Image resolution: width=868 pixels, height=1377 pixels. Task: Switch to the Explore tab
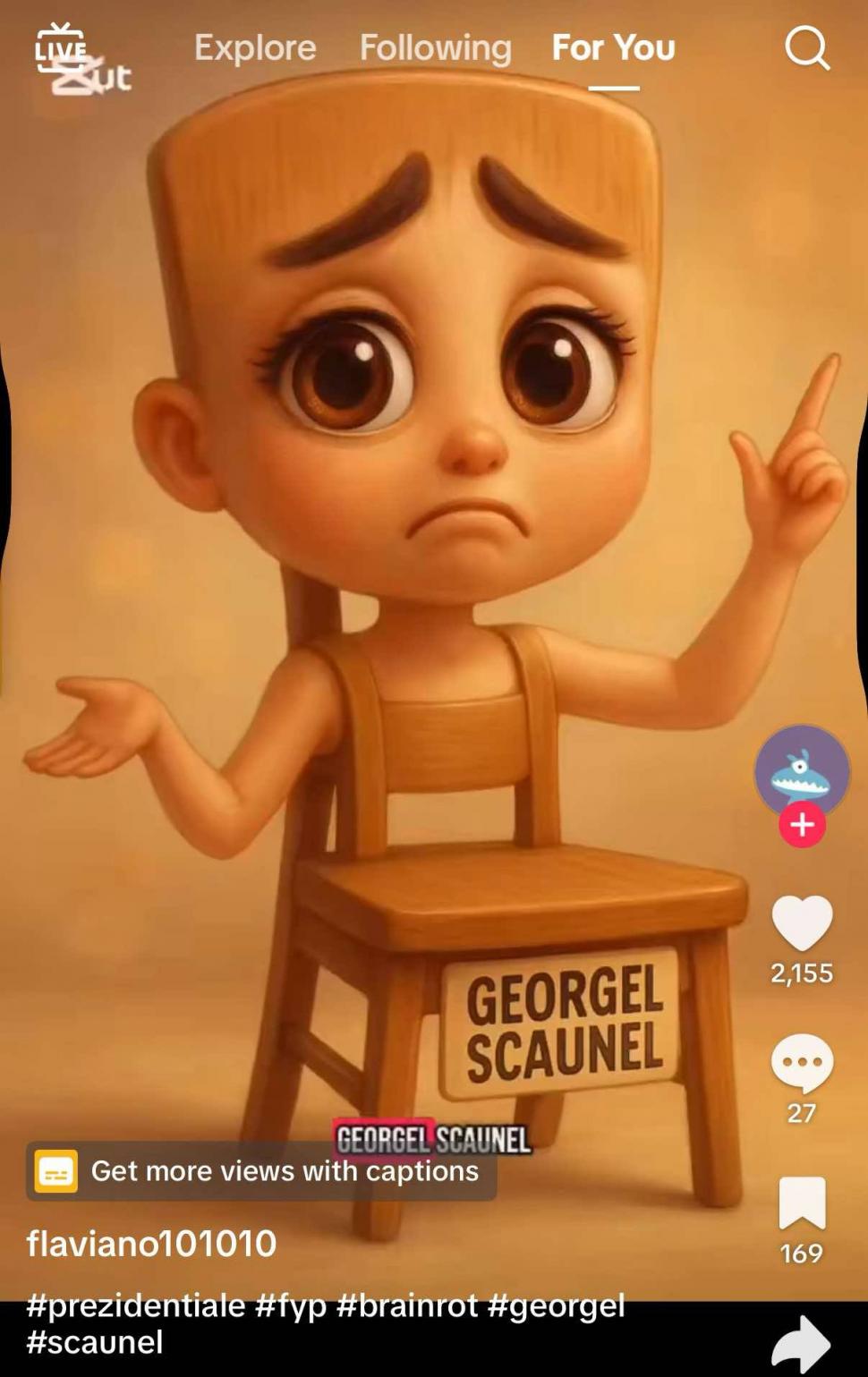click(x=255, y=47)
